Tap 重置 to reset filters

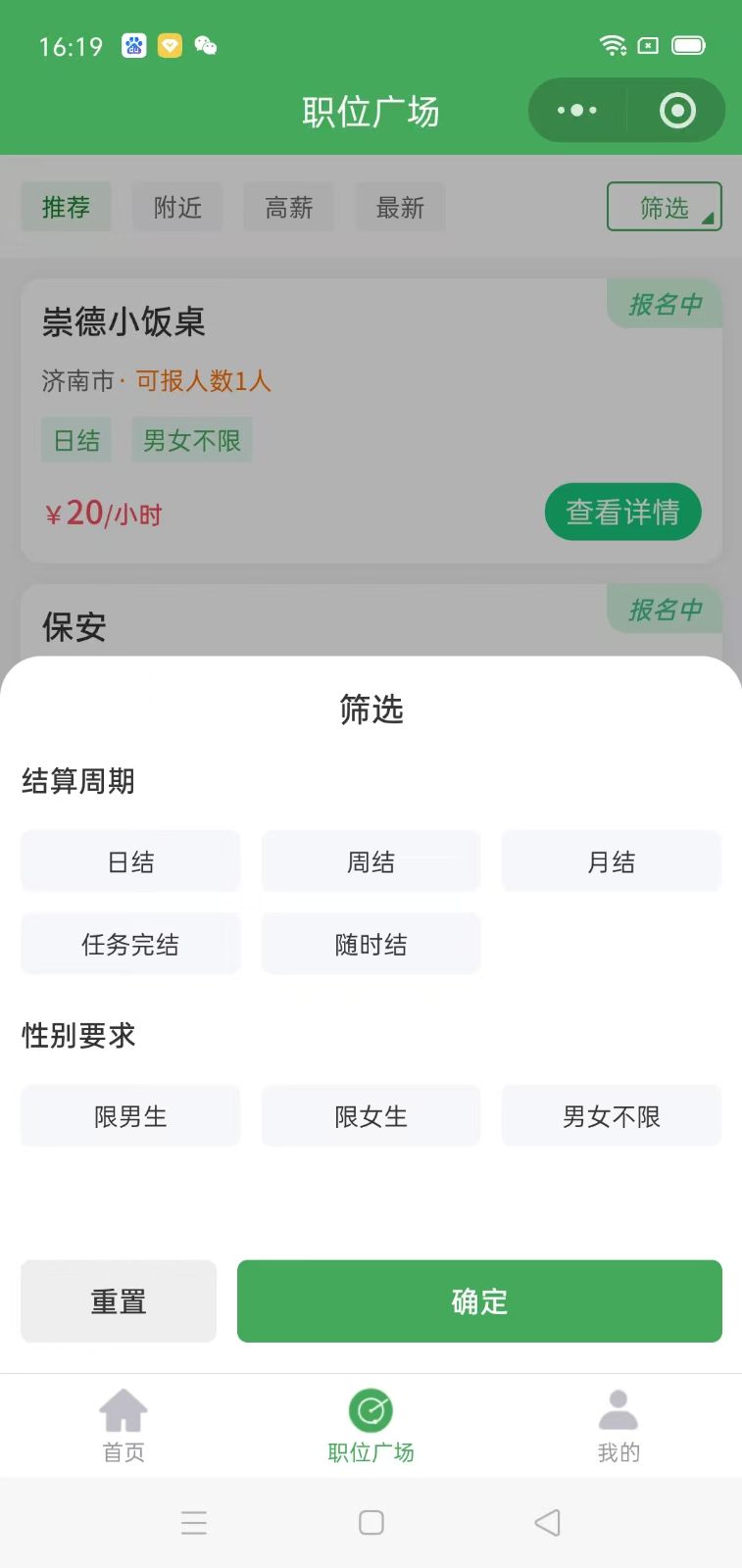[x=119, y=1301]
